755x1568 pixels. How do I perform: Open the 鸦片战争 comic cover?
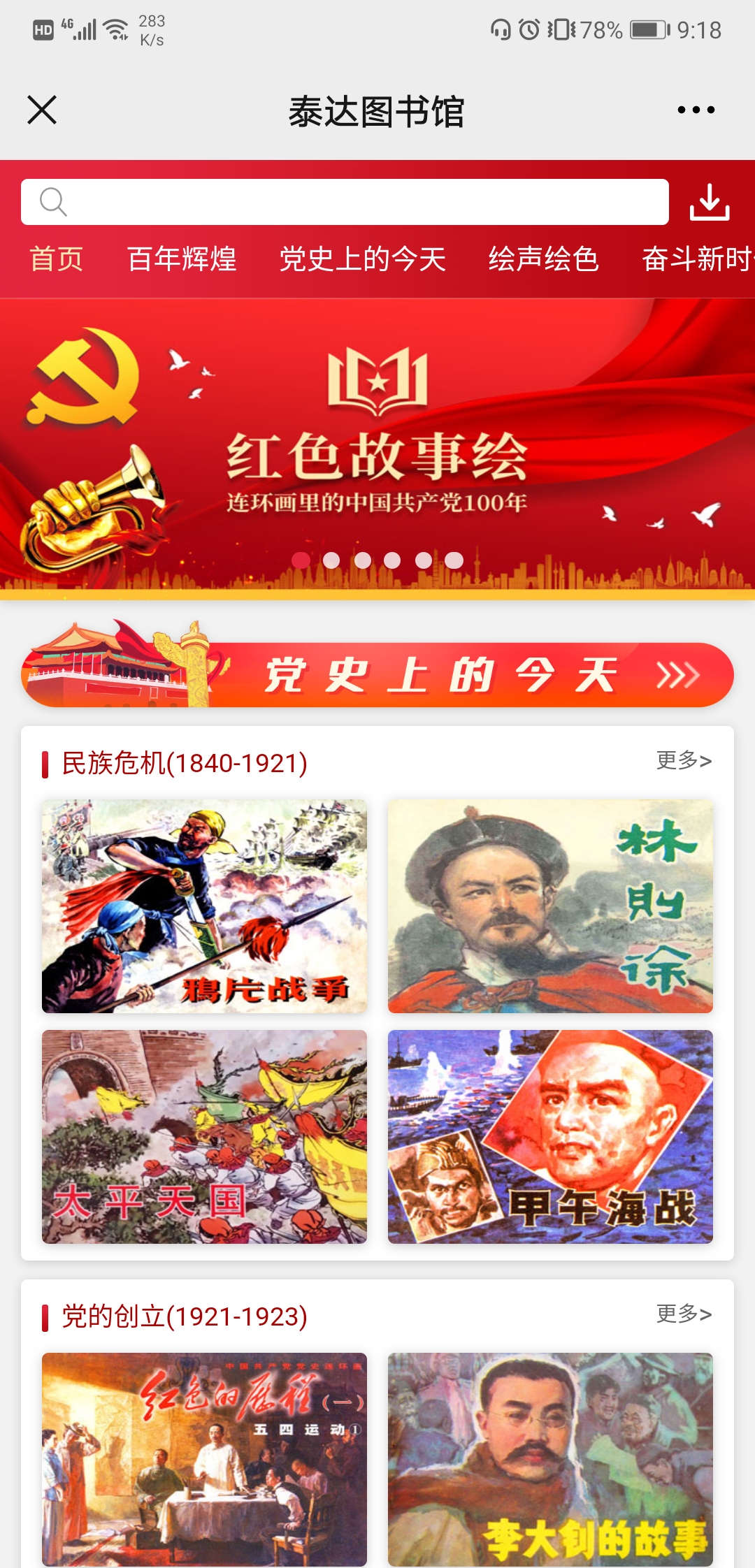(x=204, y=906)
